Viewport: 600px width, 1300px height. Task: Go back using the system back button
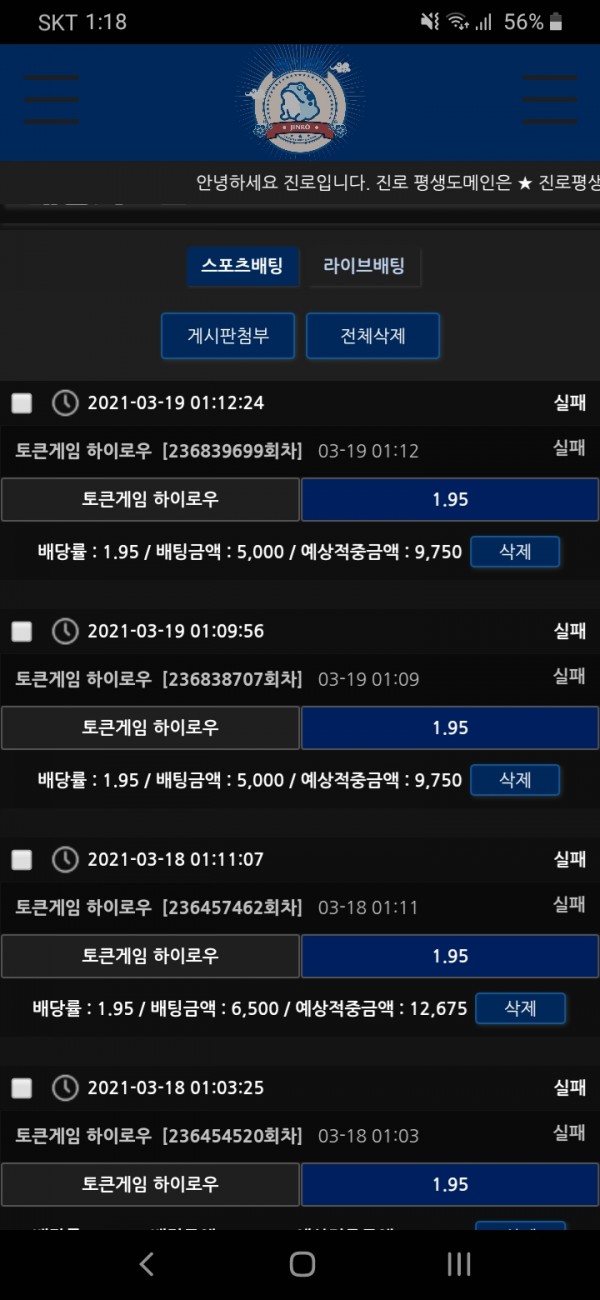[x=147, y=1264]
